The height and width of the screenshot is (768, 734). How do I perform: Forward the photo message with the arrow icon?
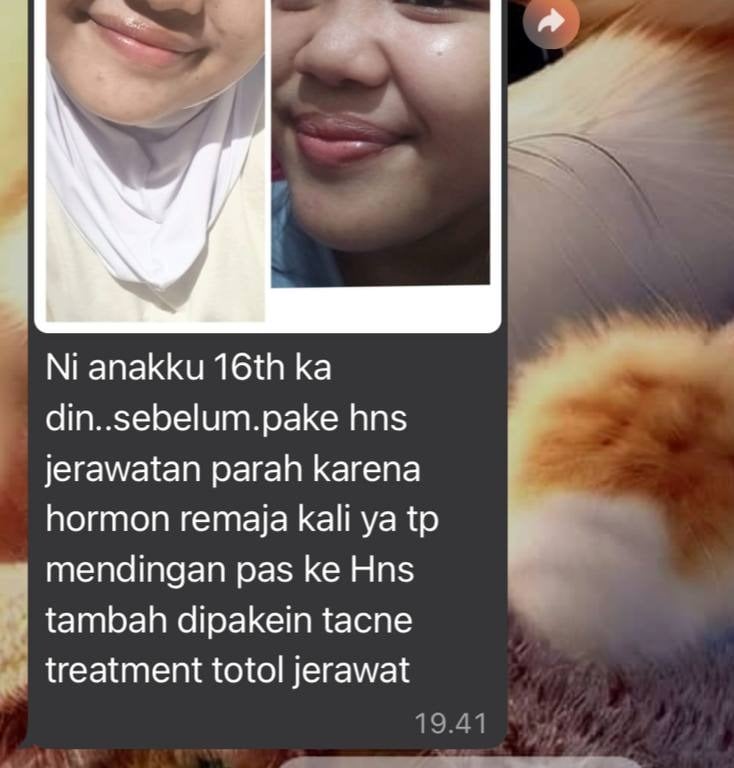(x=552, y=22)
